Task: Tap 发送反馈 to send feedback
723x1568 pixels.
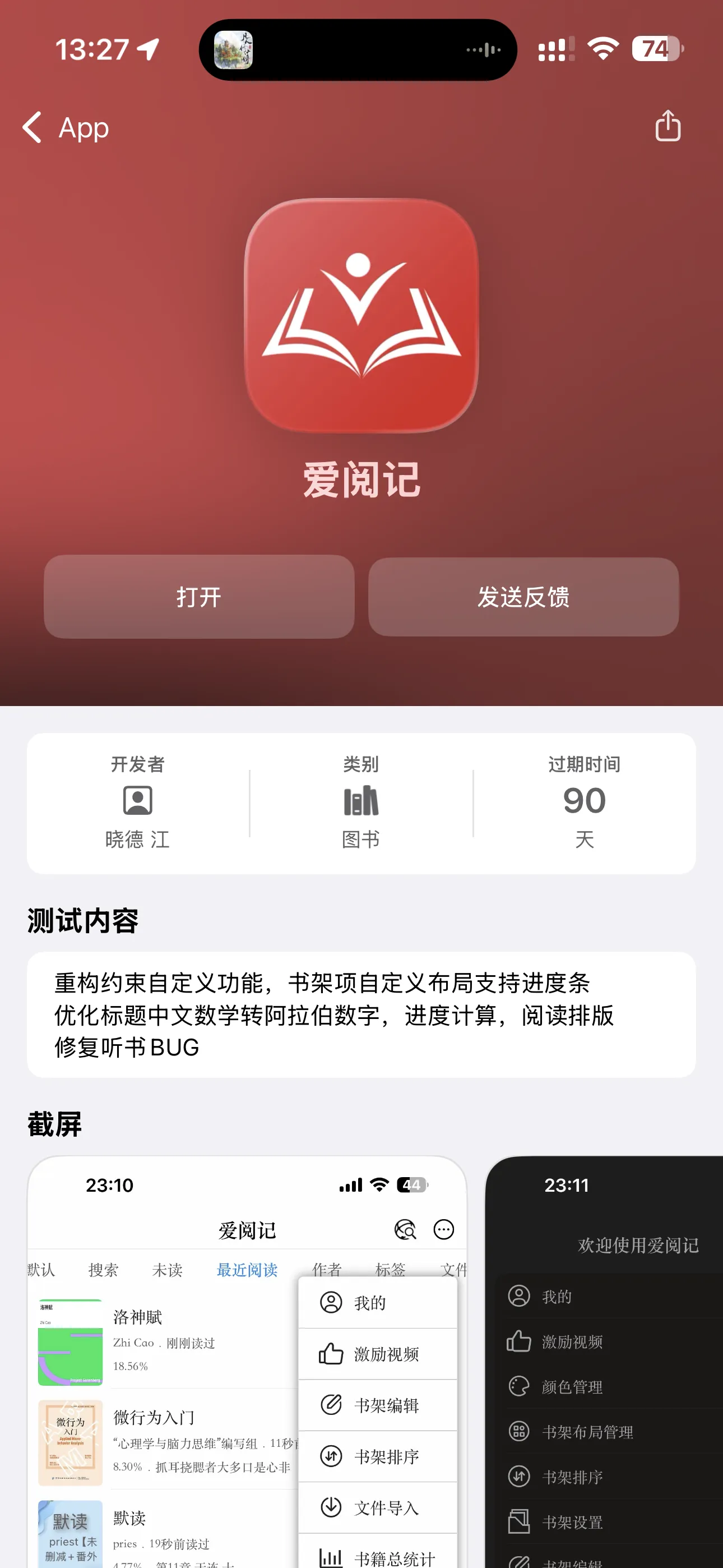Action: [x=523, y=597]
